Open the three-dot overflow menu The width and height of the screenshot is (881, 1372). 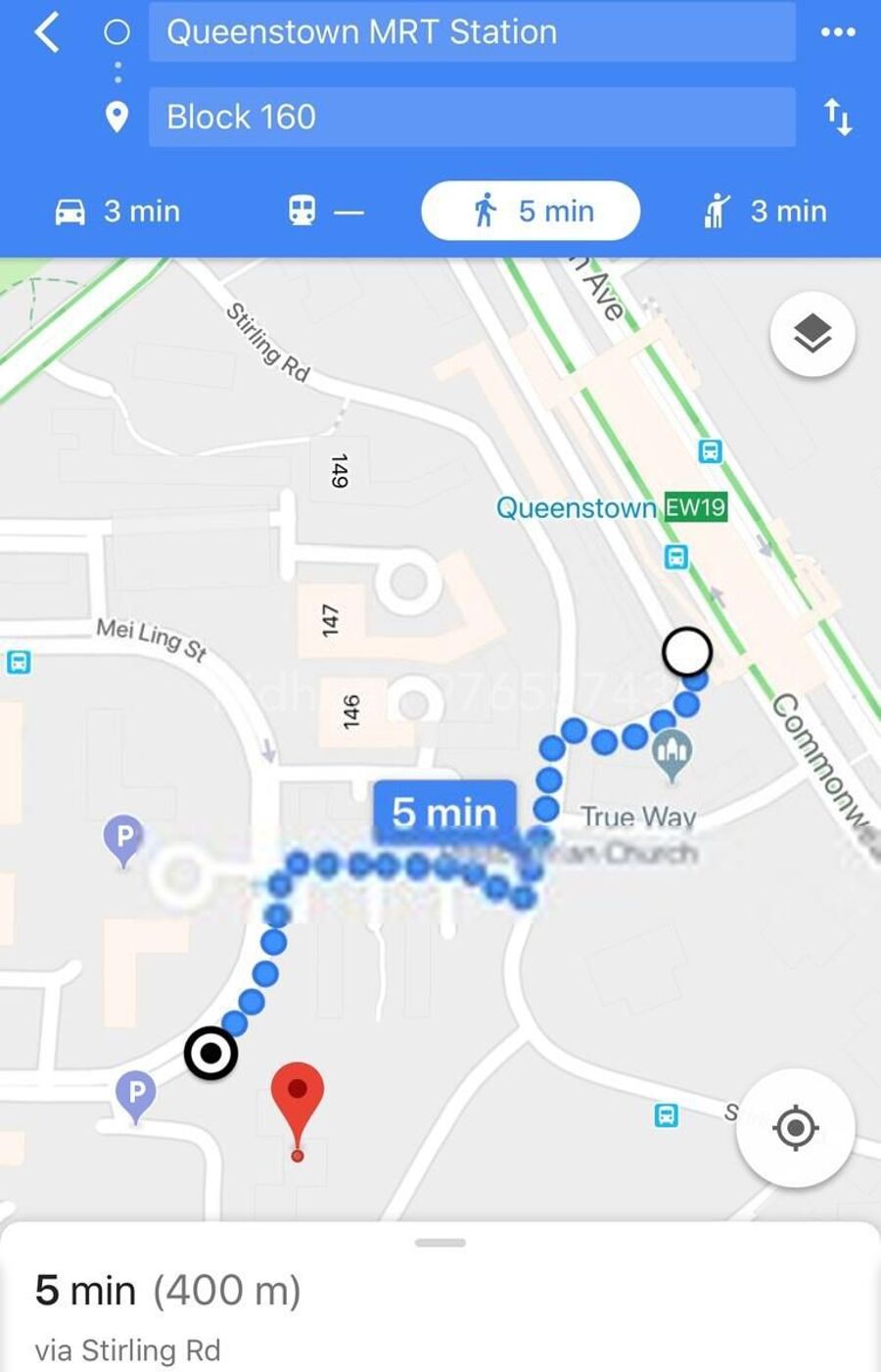838,32
